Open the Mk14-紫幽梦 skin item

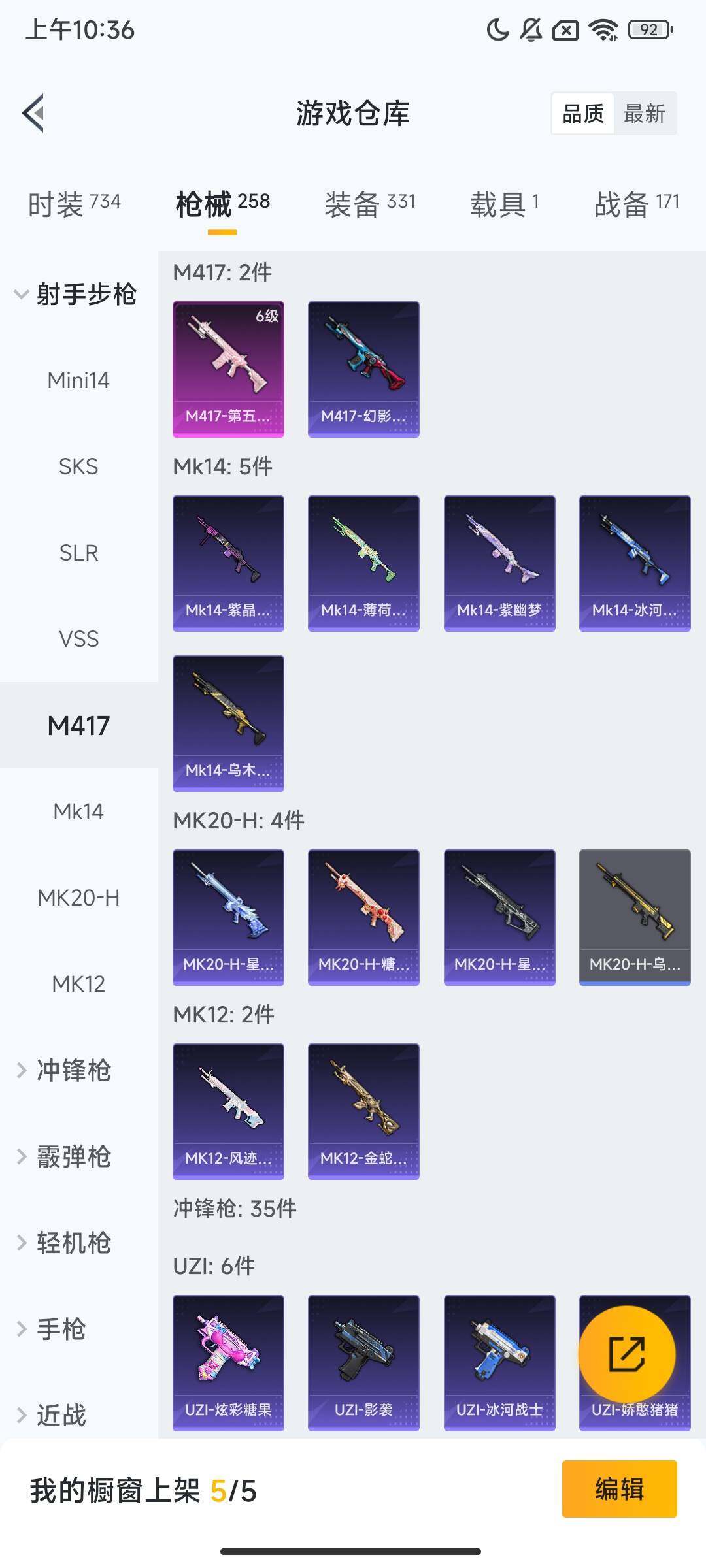coord(499,563)
